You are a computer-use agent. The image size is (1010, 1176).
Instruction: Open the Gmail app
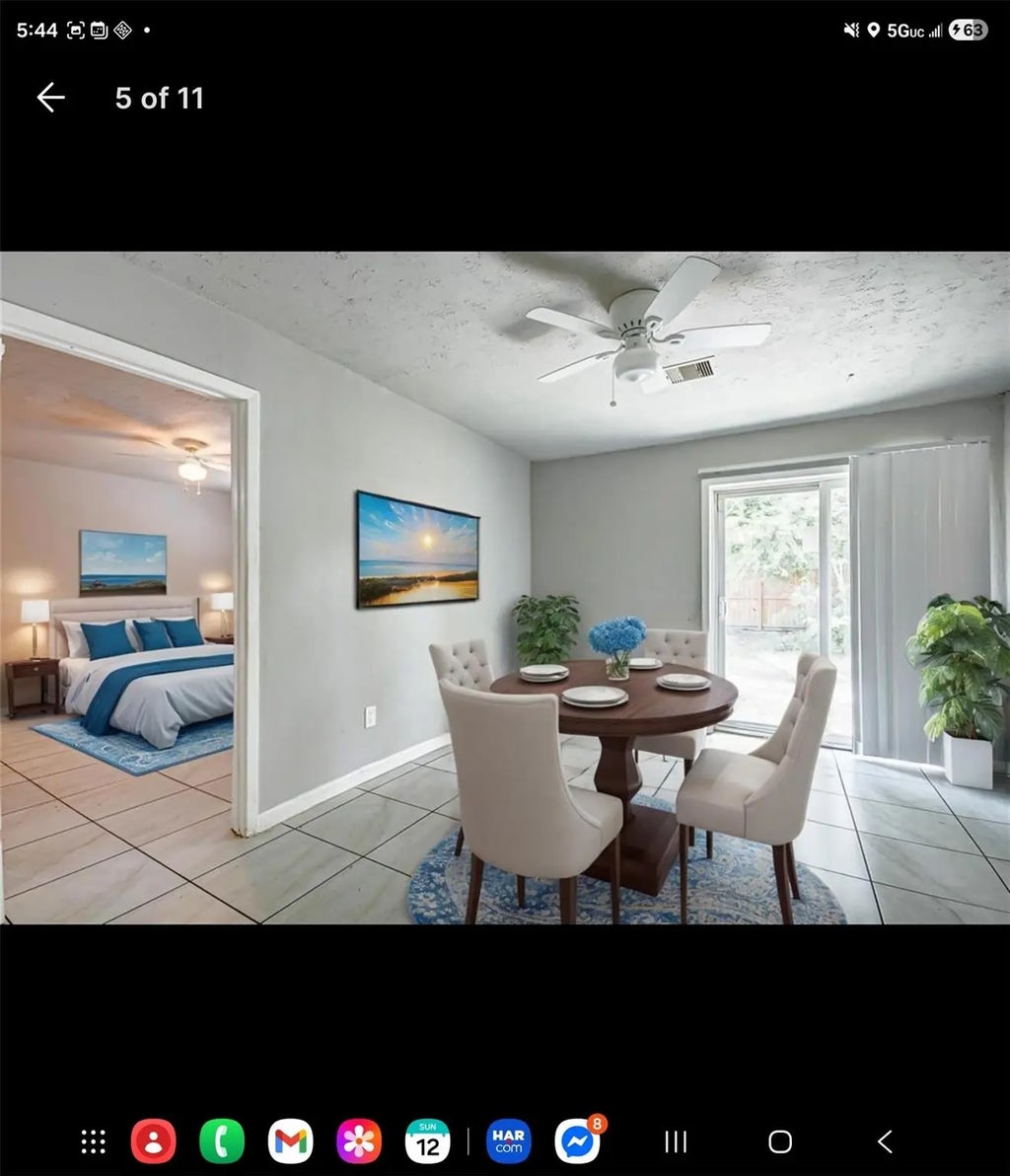click(x=290, y=1141)
